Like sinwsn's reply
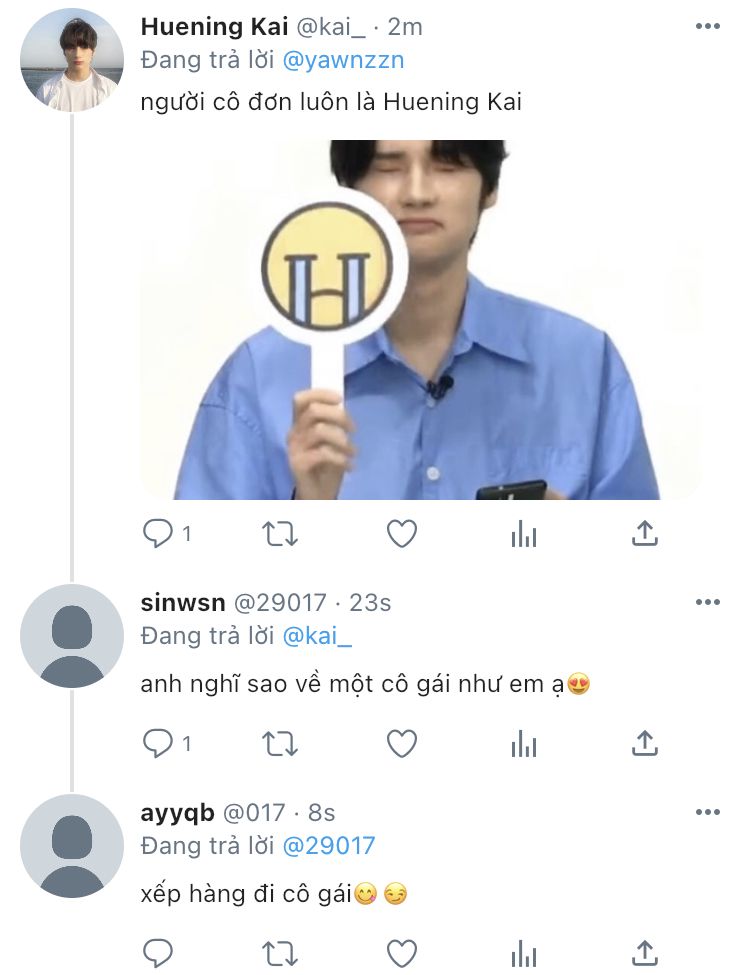 (x=402, y=743)
